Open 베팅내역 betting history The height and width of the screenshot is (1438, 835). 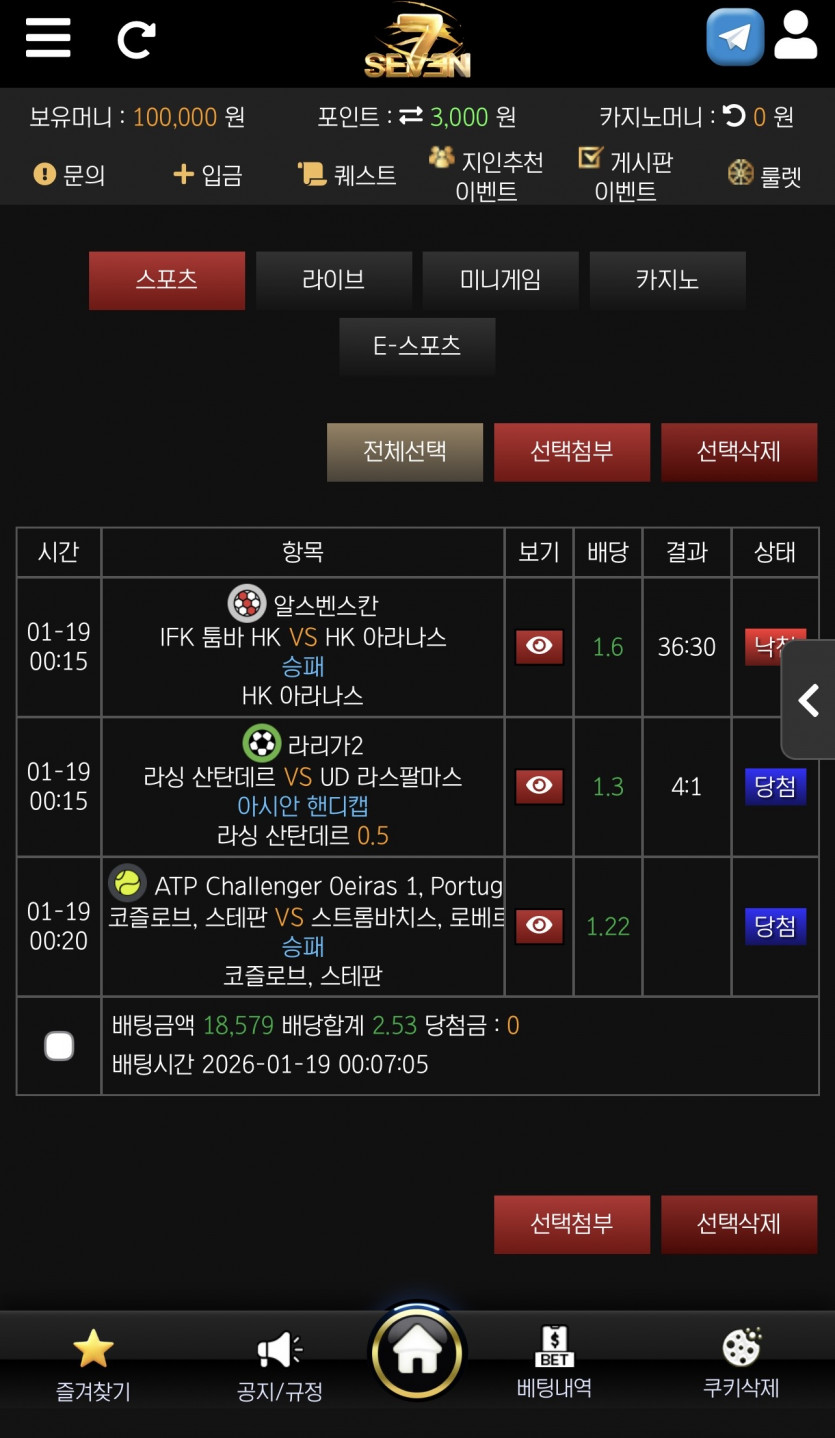[554, 1362]
